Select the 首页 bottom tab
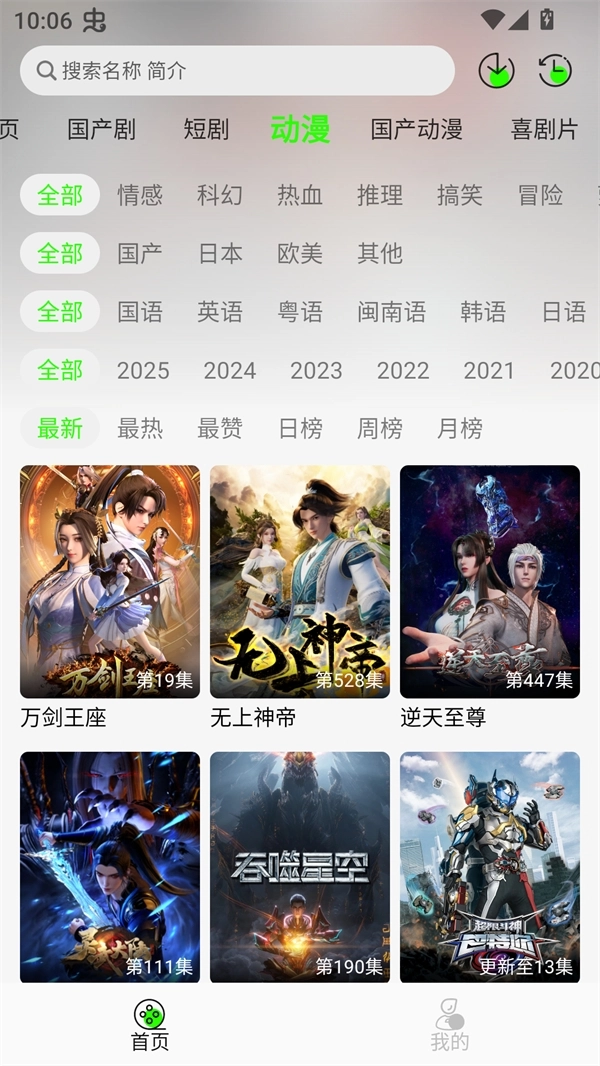 pos(150,1025)
